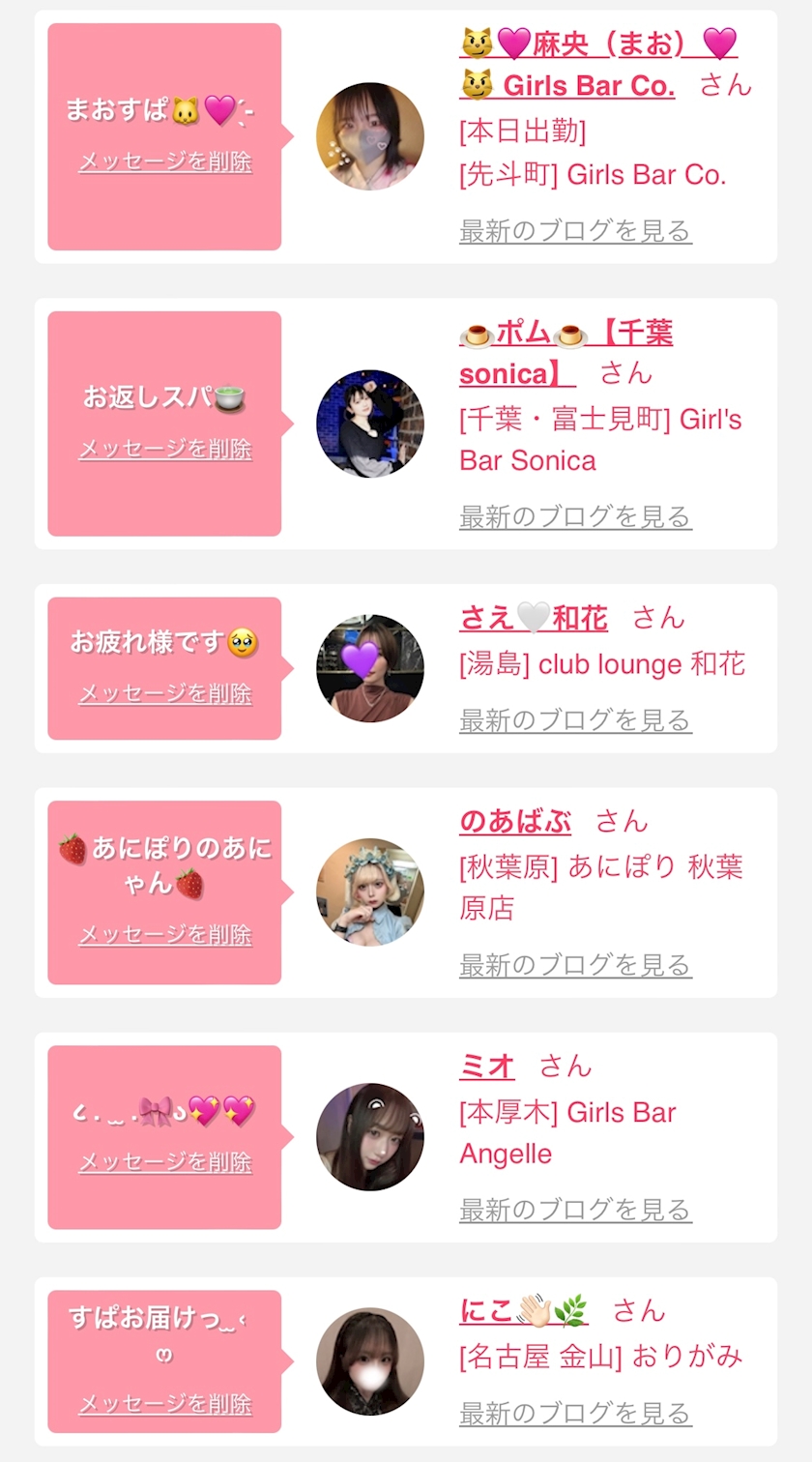Delete the お返しスパ message
The width and height of the screenshot is (812, 1462).
pyautogui.click(x=165, y=449)
